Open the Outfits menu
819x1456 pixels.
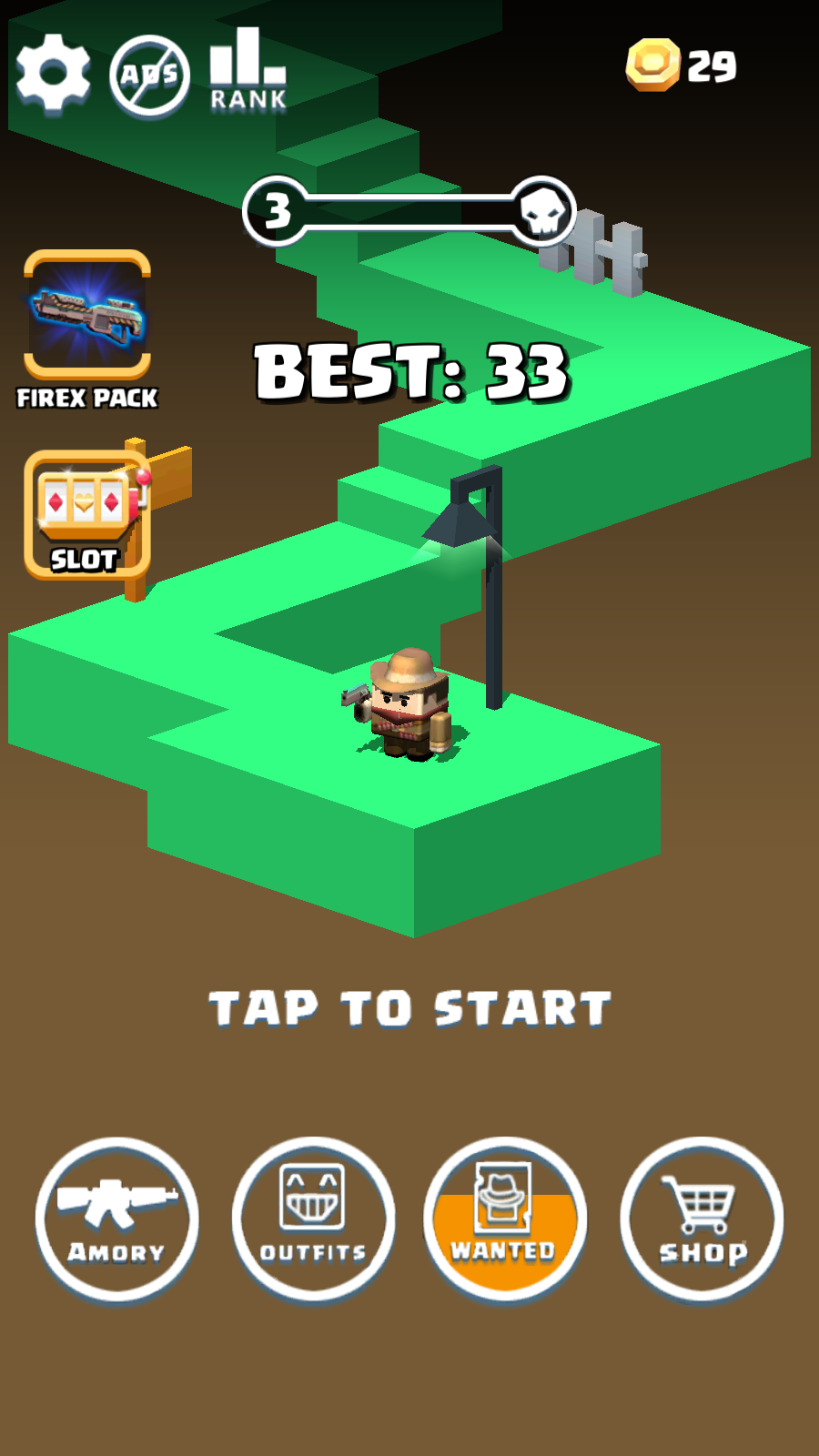(313, 1218)
